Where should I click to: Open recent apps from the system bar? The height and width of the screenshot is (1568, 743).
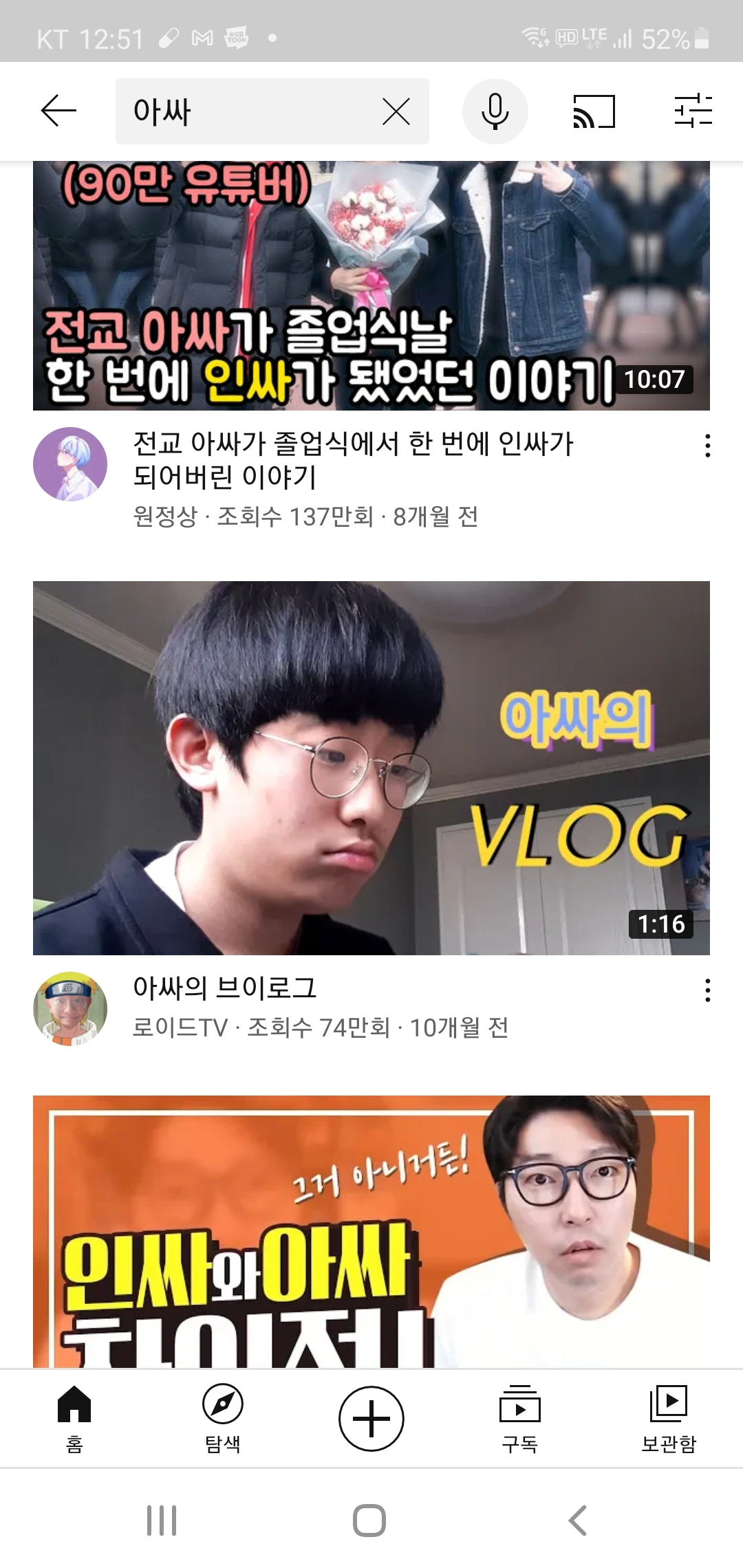[x=162, y=1520]
